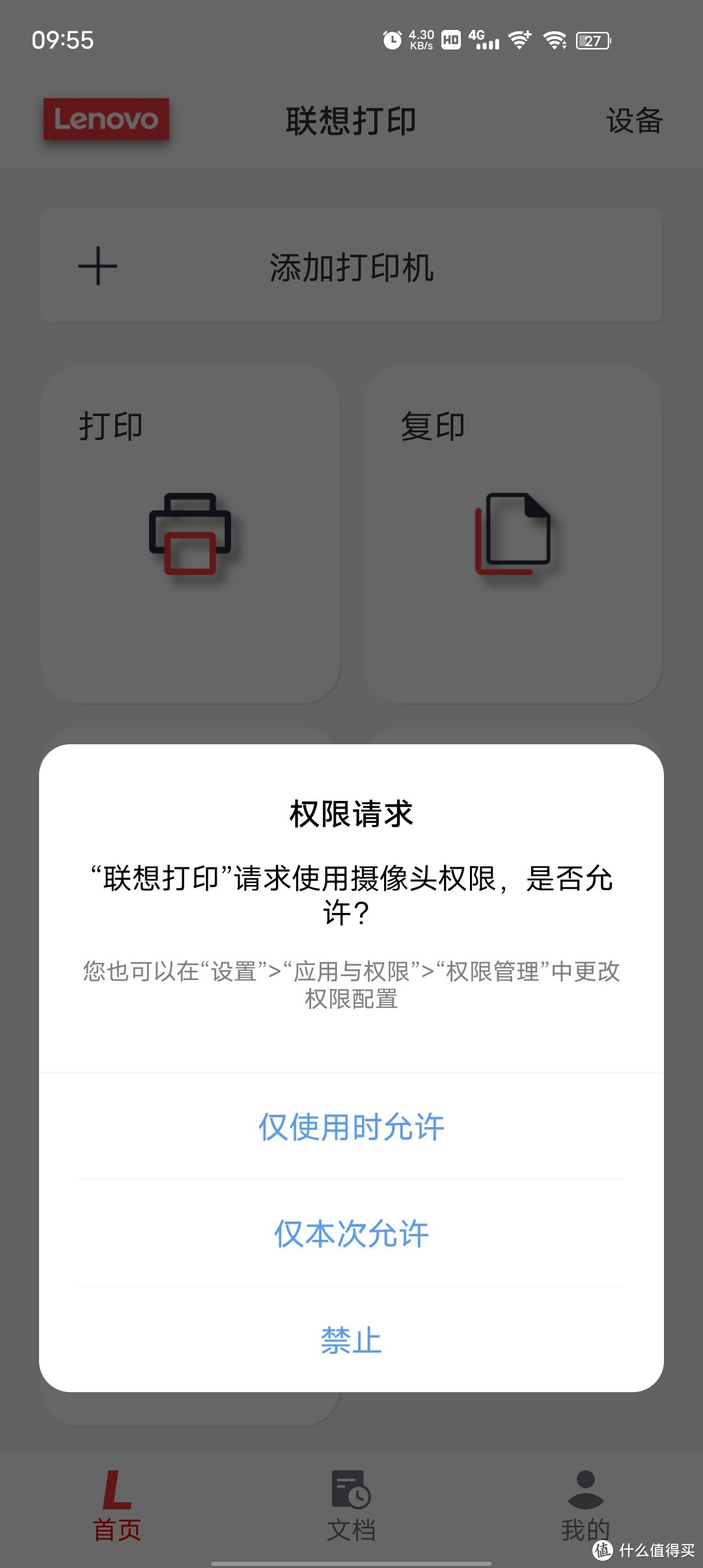Tap the 复印 document copy icon
Viewport: 703px width, 1568px height.
click(x=514, y=534)
